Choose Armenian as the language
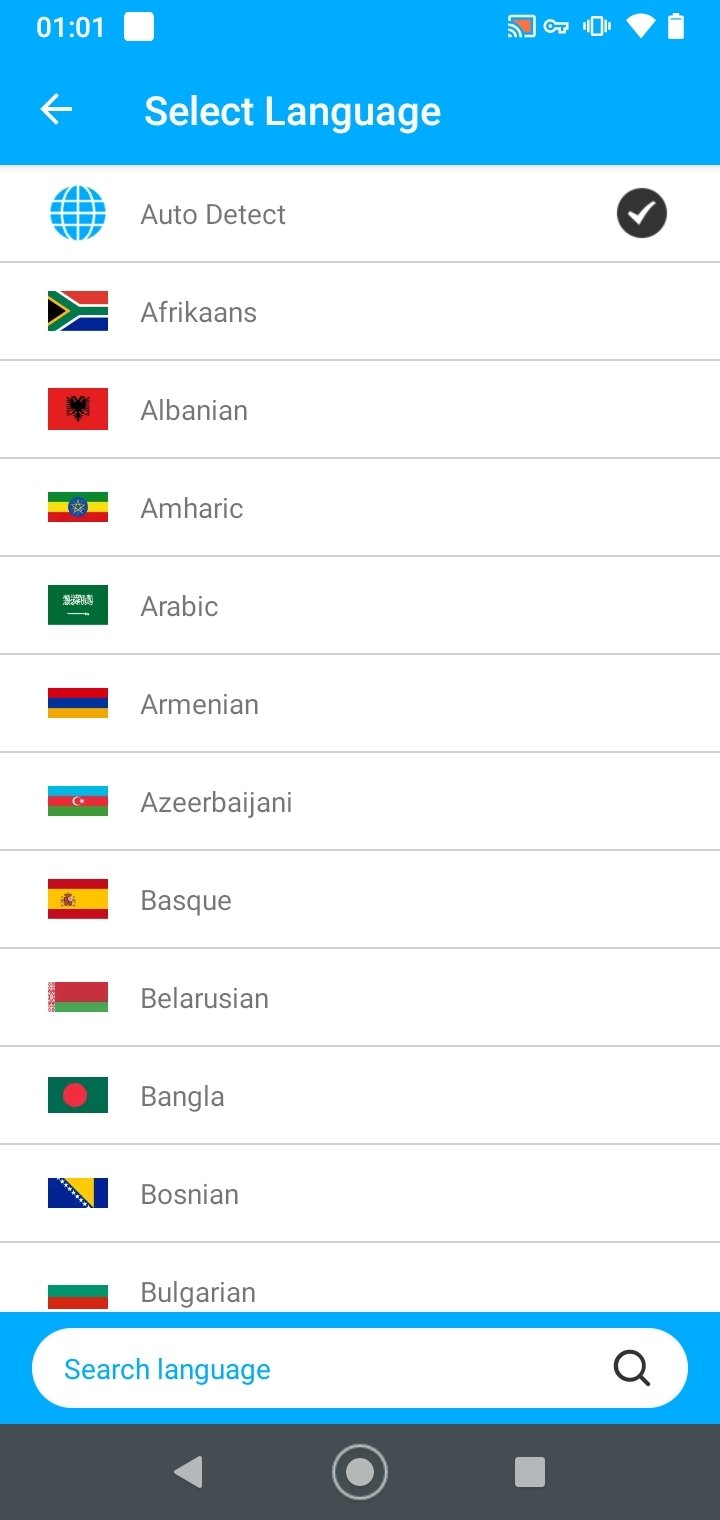 [200, 704]
